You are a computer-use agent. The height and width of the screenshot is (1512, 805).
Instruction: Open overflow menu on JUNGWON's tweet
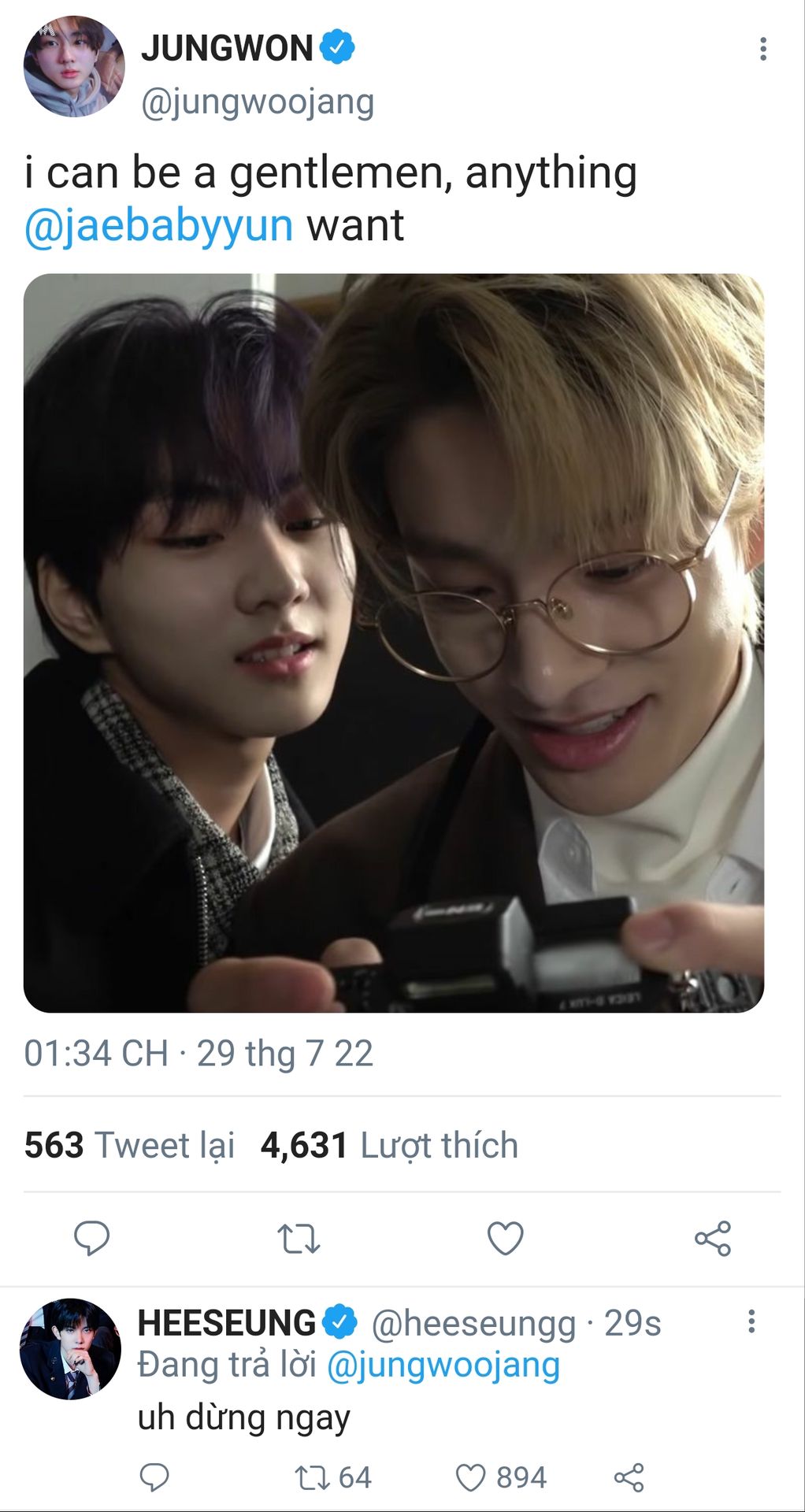tap(762, 49)
